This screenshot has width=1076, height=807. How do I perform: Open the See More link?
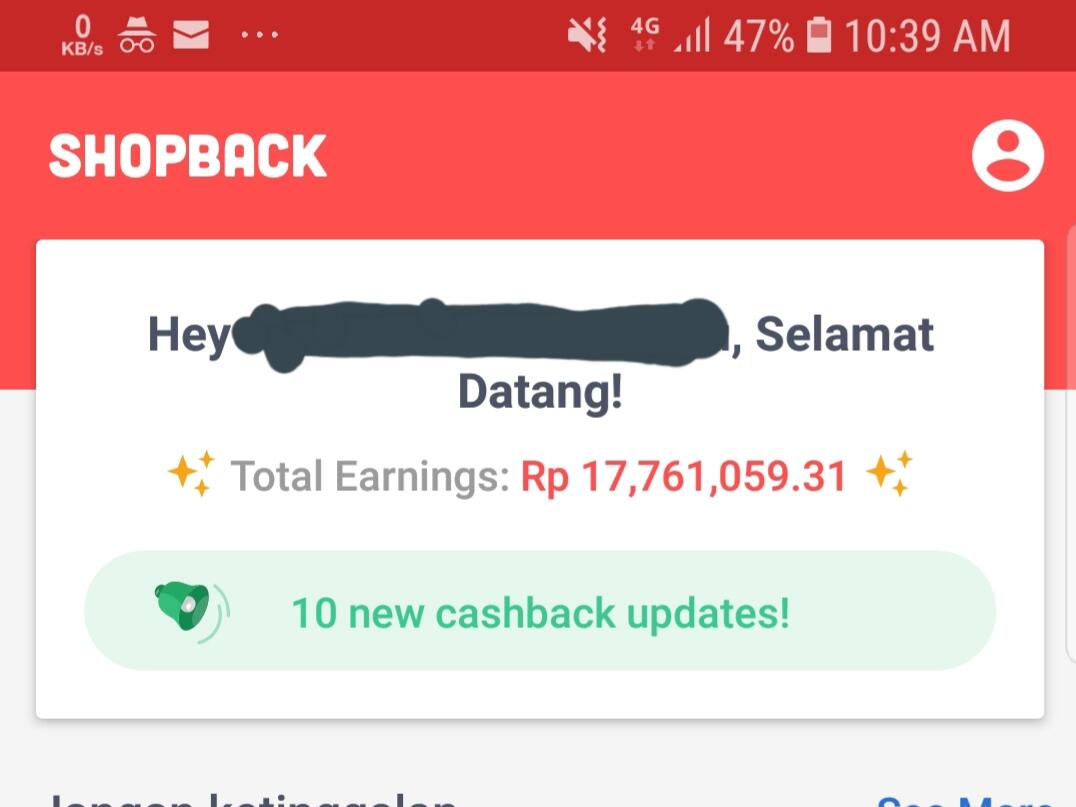tap(963, 799)
